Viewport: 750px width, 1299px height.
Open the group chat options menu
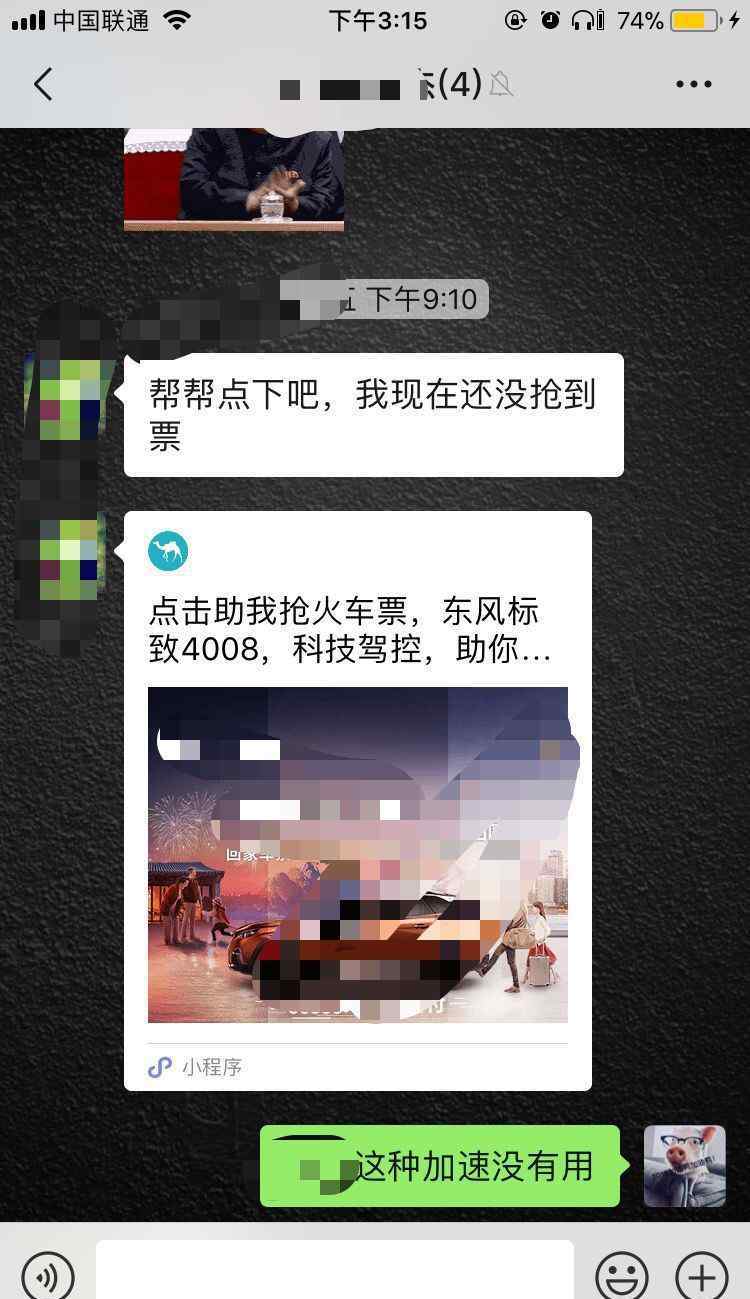tap(694, 85)
